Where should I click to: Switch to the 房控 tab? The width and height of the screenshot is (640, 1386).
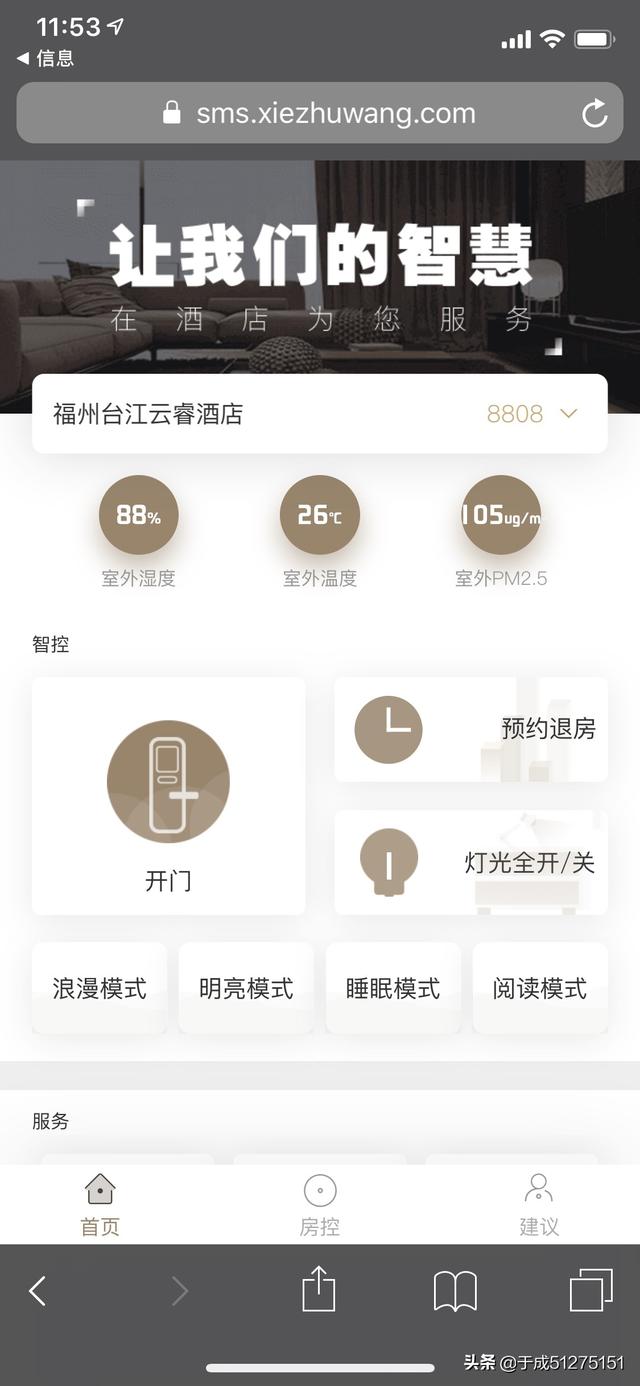[320, 1205]
